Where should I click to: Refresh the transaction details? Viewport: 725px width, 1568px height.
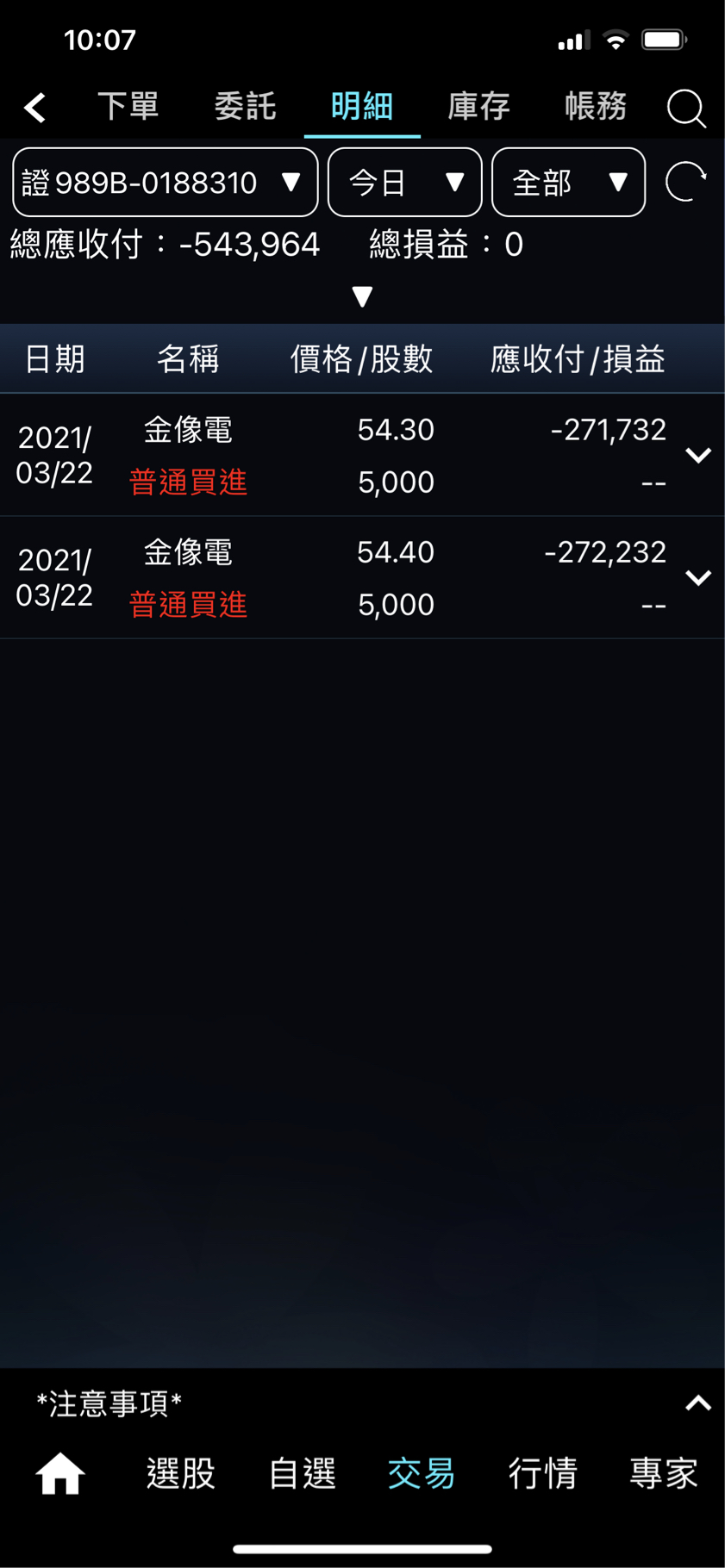click(686, 182)
